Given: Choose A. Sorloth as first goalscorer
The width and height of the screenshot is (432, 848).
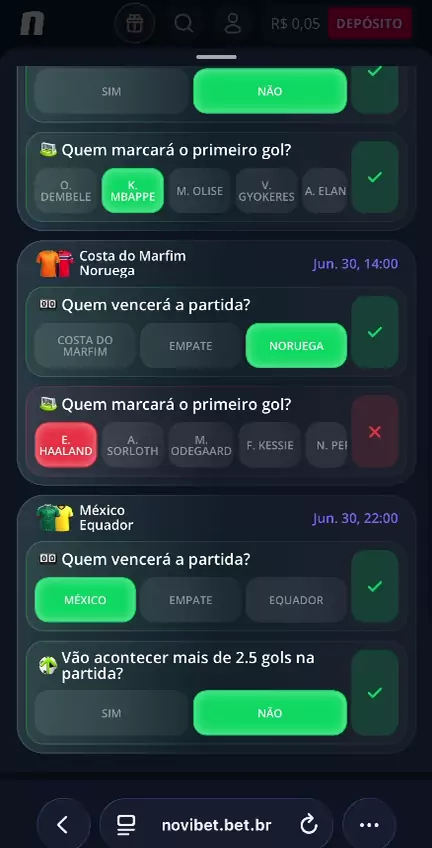Looking at the screenshot, I should point(132,445).
